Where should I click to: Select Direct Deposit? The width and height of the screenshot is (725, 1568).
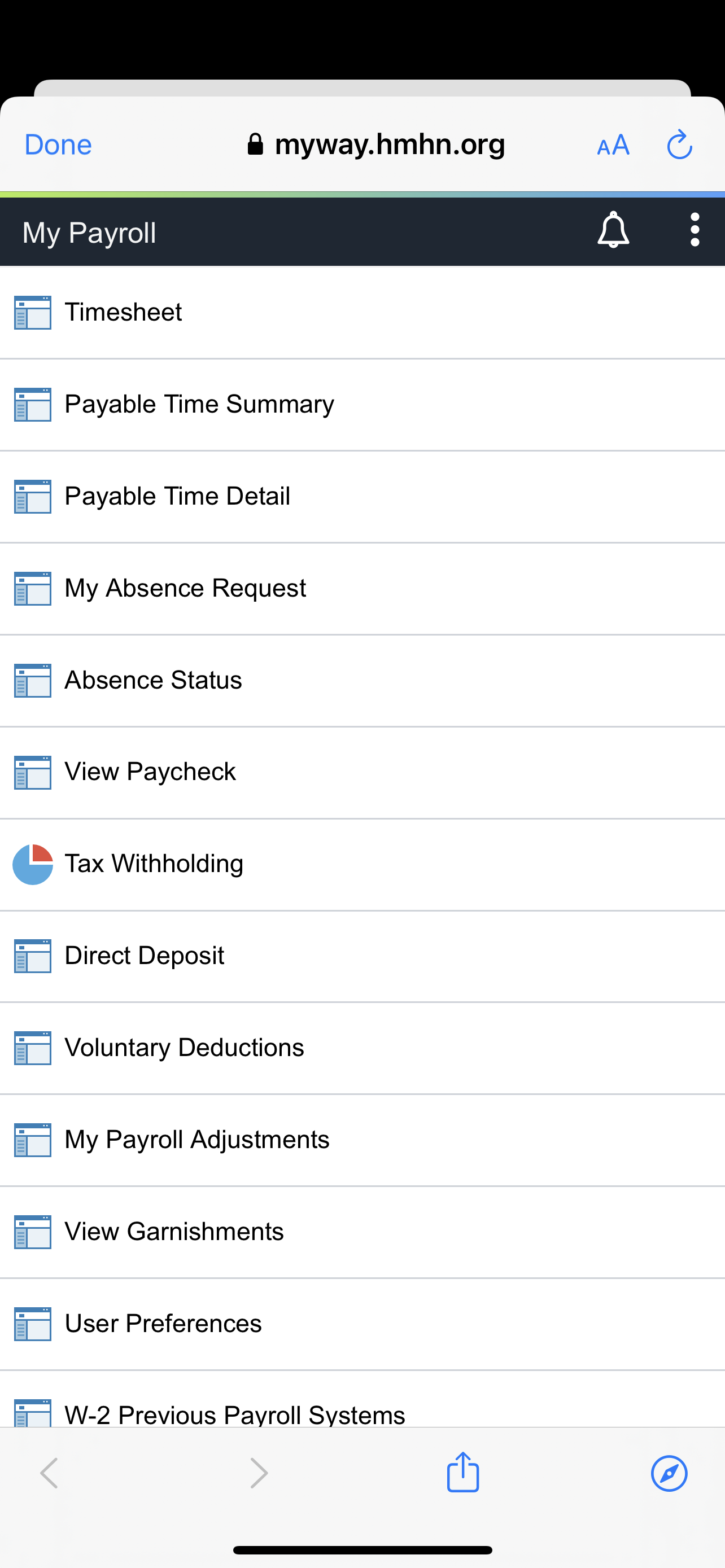click(362, 956)
